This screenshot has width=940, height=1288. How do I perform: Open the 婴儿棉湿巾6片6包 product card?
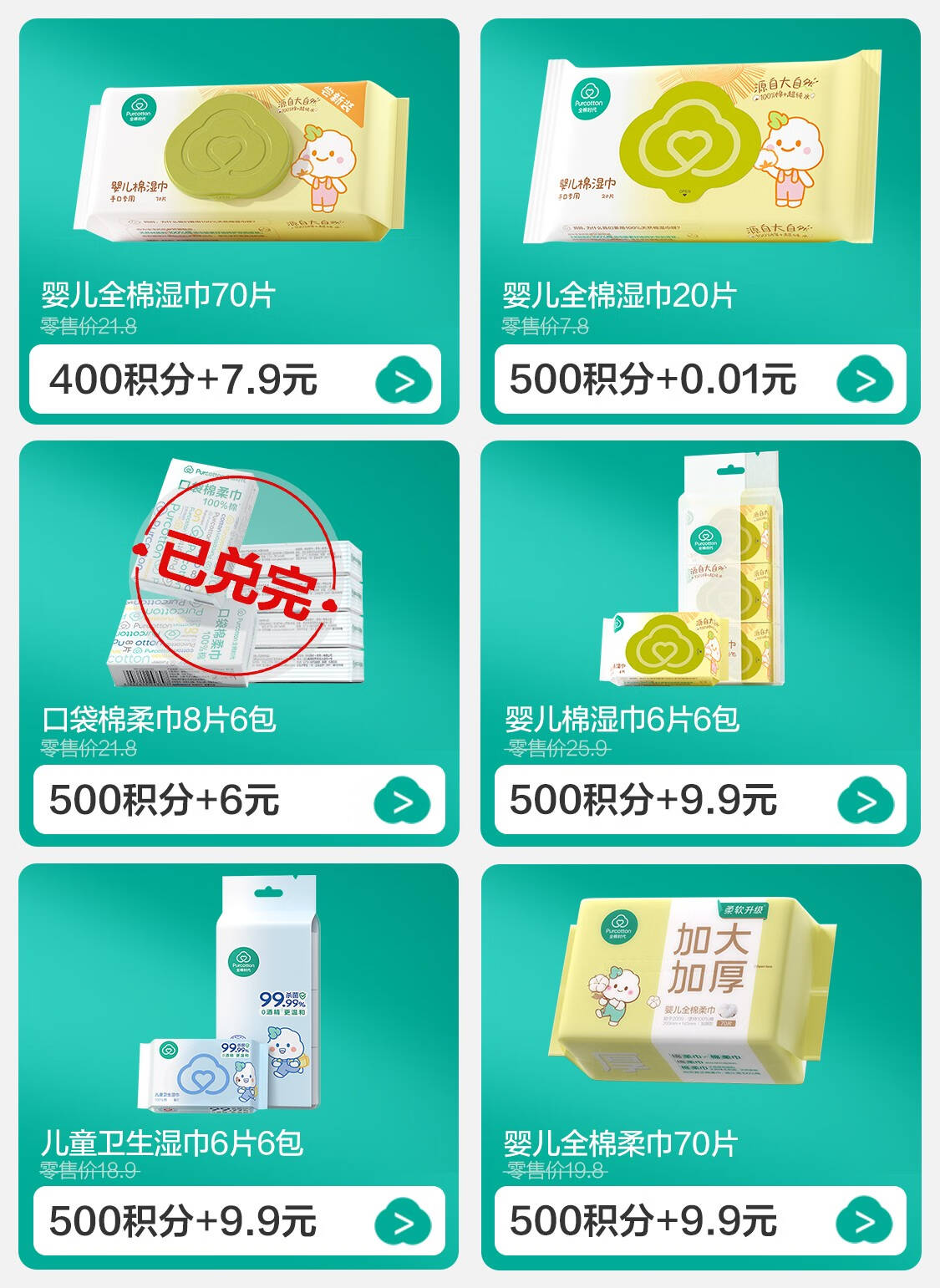(700, 585)
